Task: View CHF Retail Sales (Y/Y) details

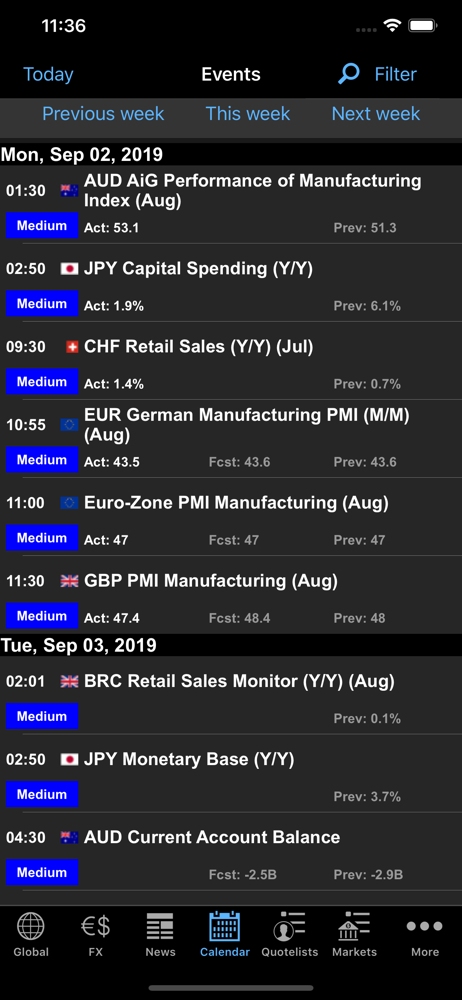Action: pos(231,360)
